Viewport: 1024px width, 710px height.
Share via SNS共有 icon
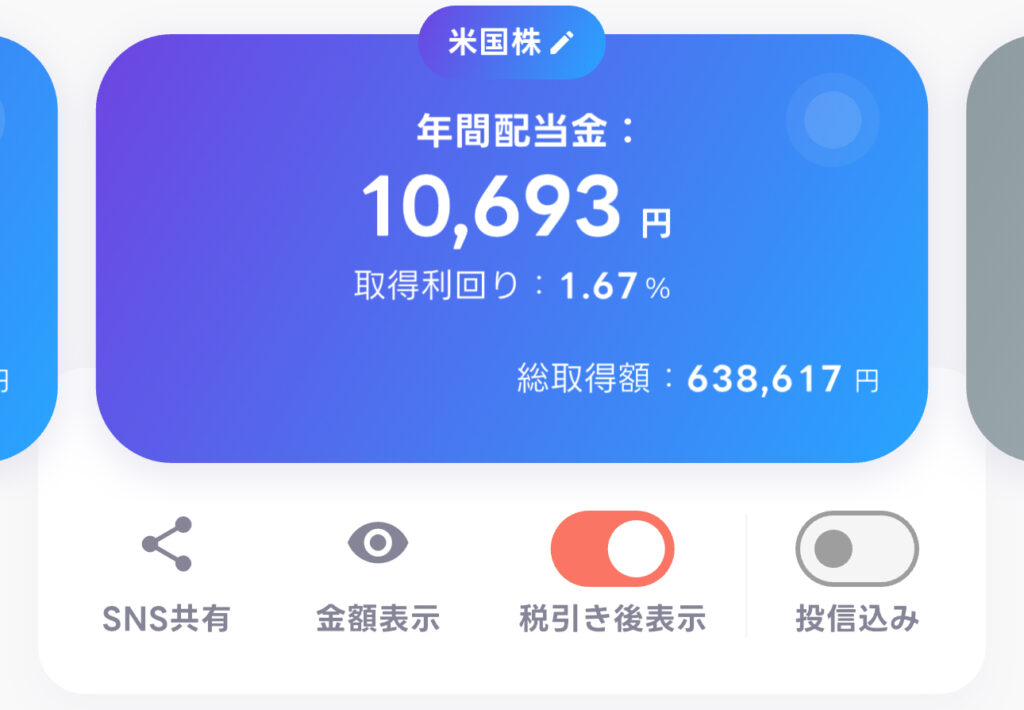167,545
